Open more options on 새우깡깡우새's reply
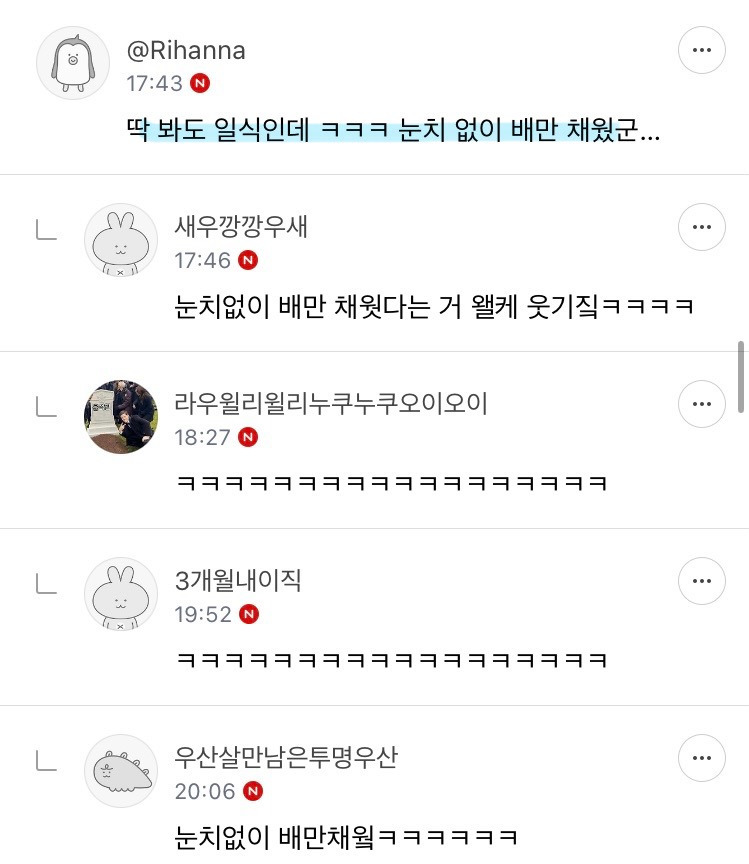749x864 pixels. (x=701, y=227)
